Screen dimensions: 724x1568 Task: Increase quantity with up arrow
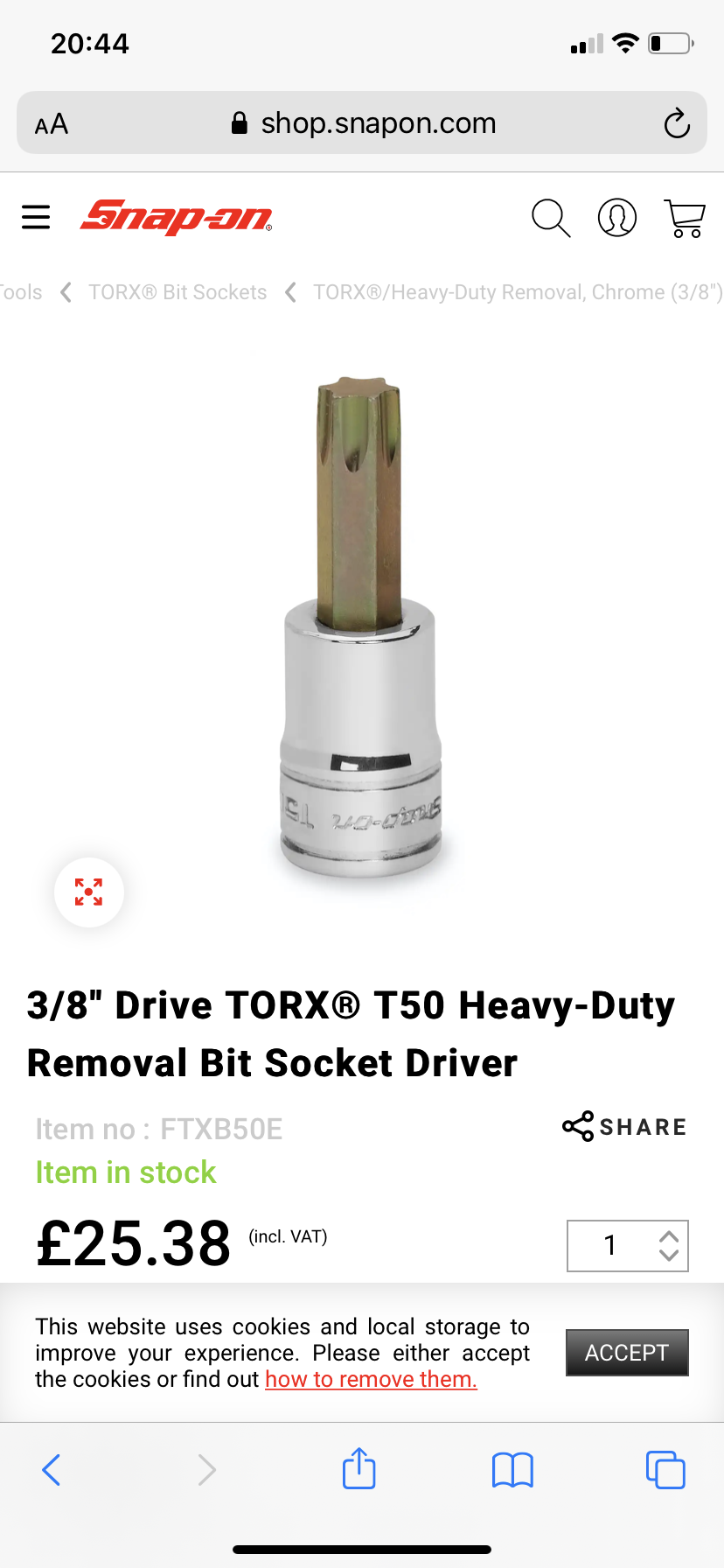669,1236
